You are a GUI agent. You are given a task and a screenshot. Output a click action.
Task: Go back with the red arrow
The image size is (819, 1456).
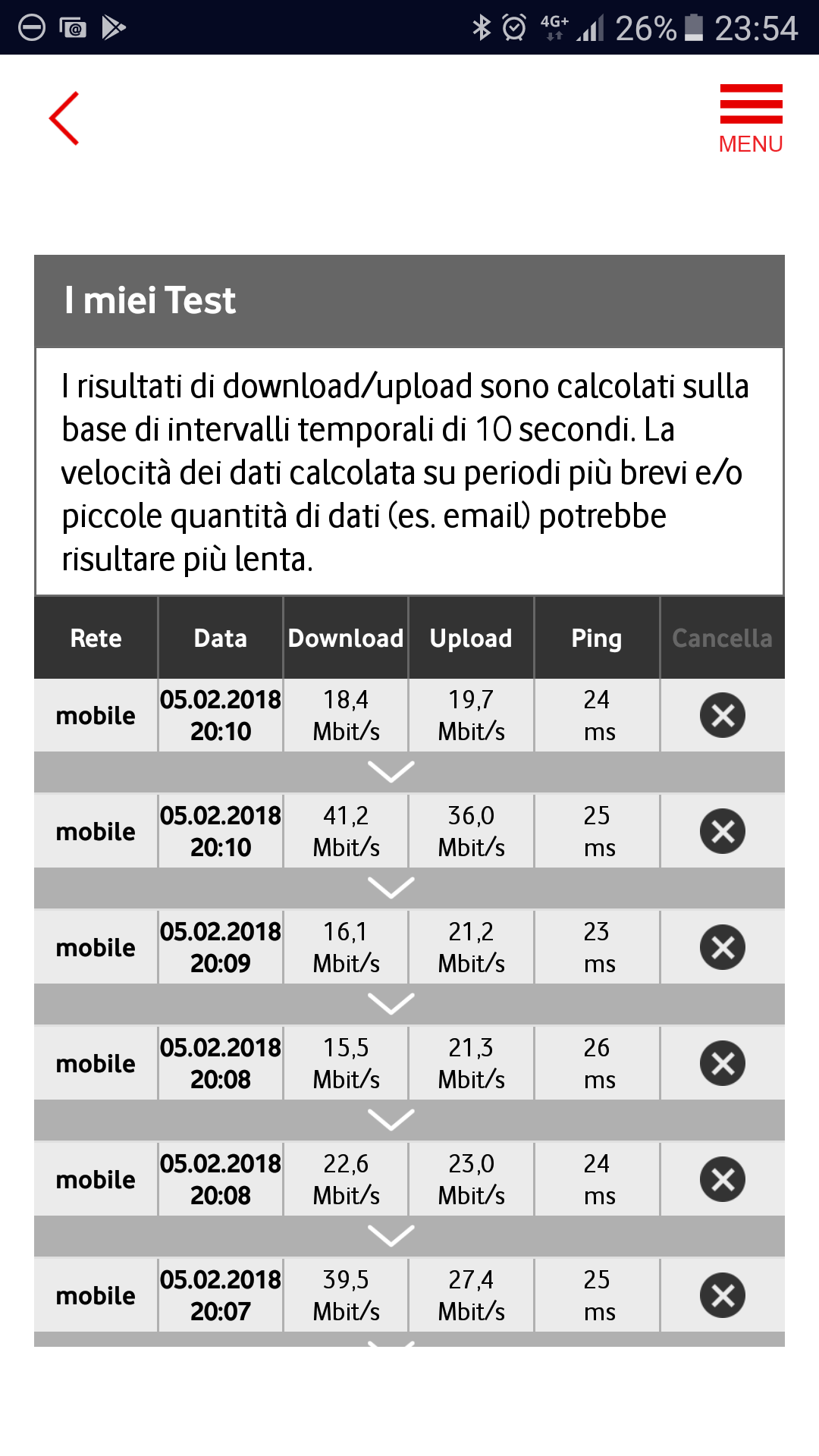[64, 118]
